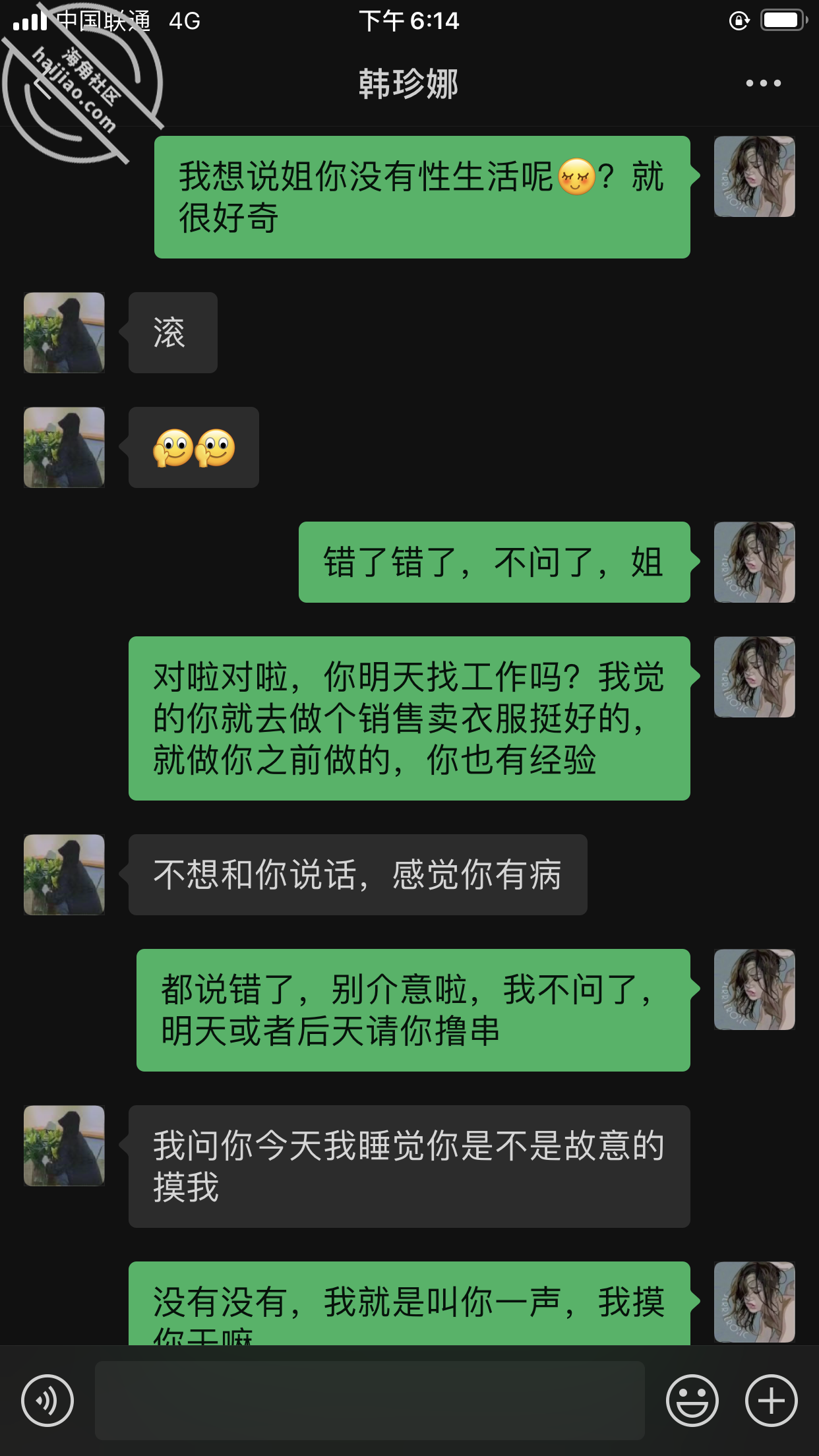
Task: Open contact's avatar beside the "滚" message
Action: click(x=64, y=333)
